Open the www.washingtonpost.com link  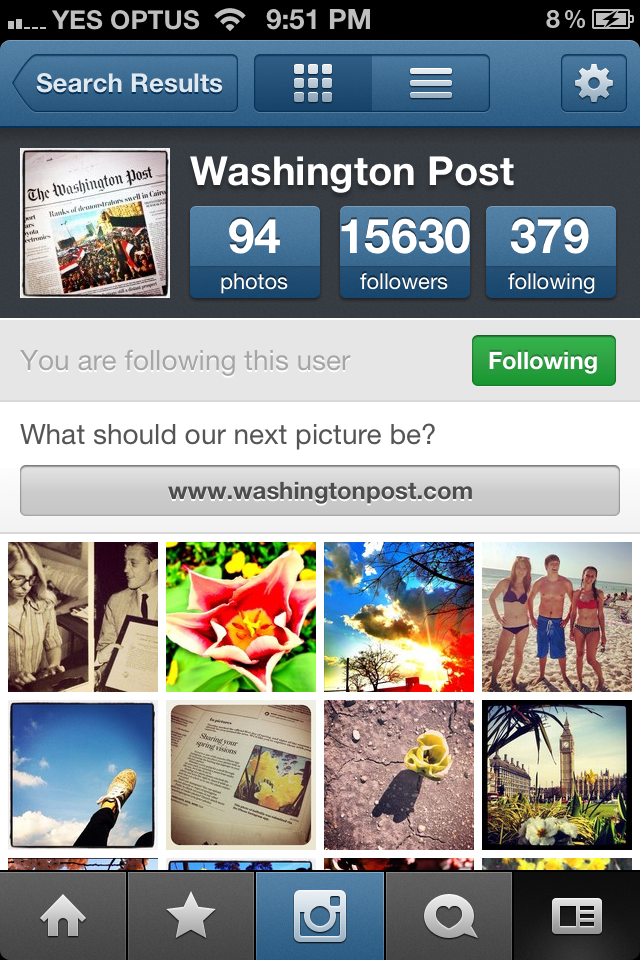pos(320,491)
